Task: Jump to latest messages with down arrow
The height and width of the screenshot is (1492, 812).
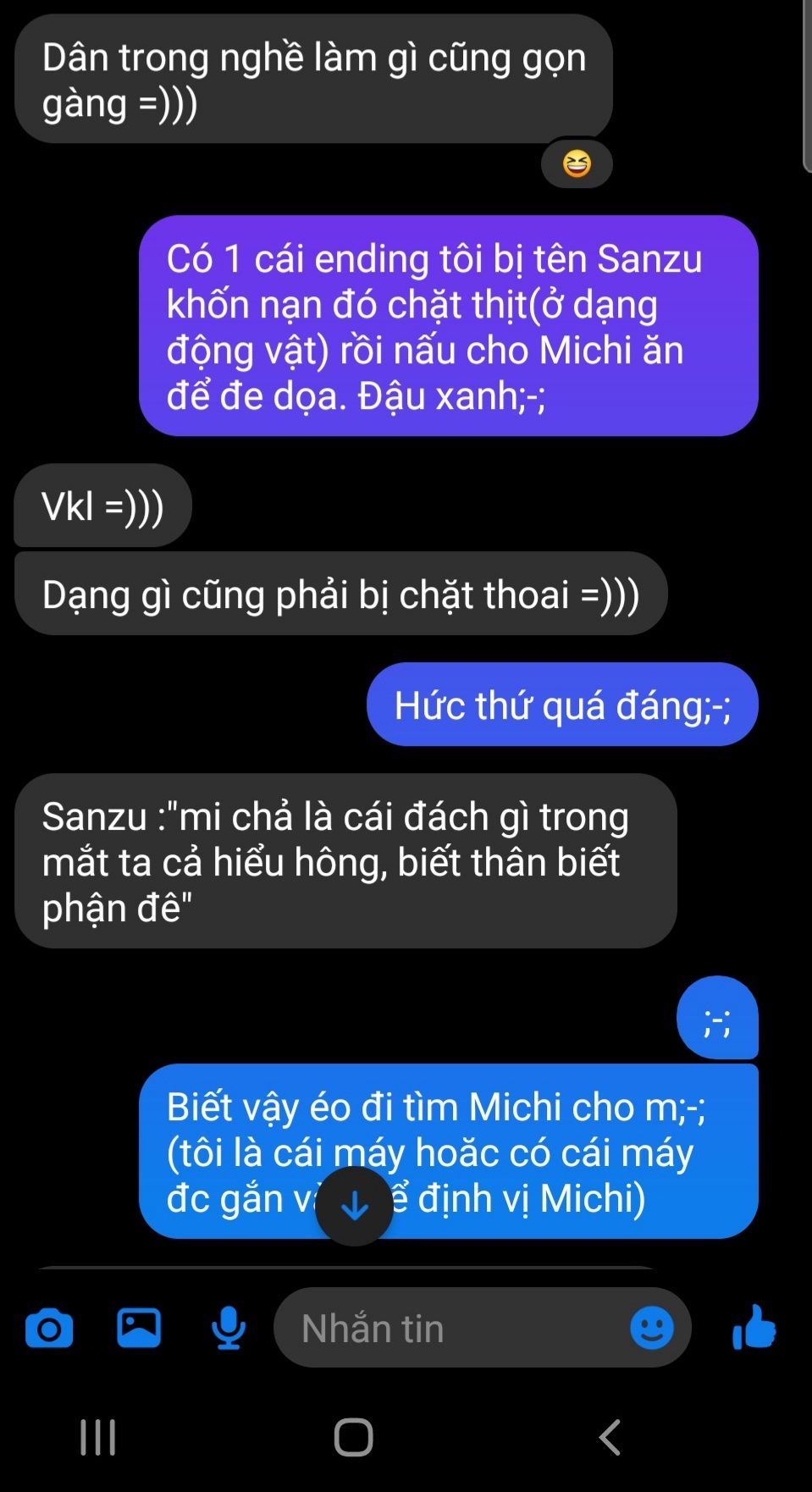Action: [x=354, y=1206]
